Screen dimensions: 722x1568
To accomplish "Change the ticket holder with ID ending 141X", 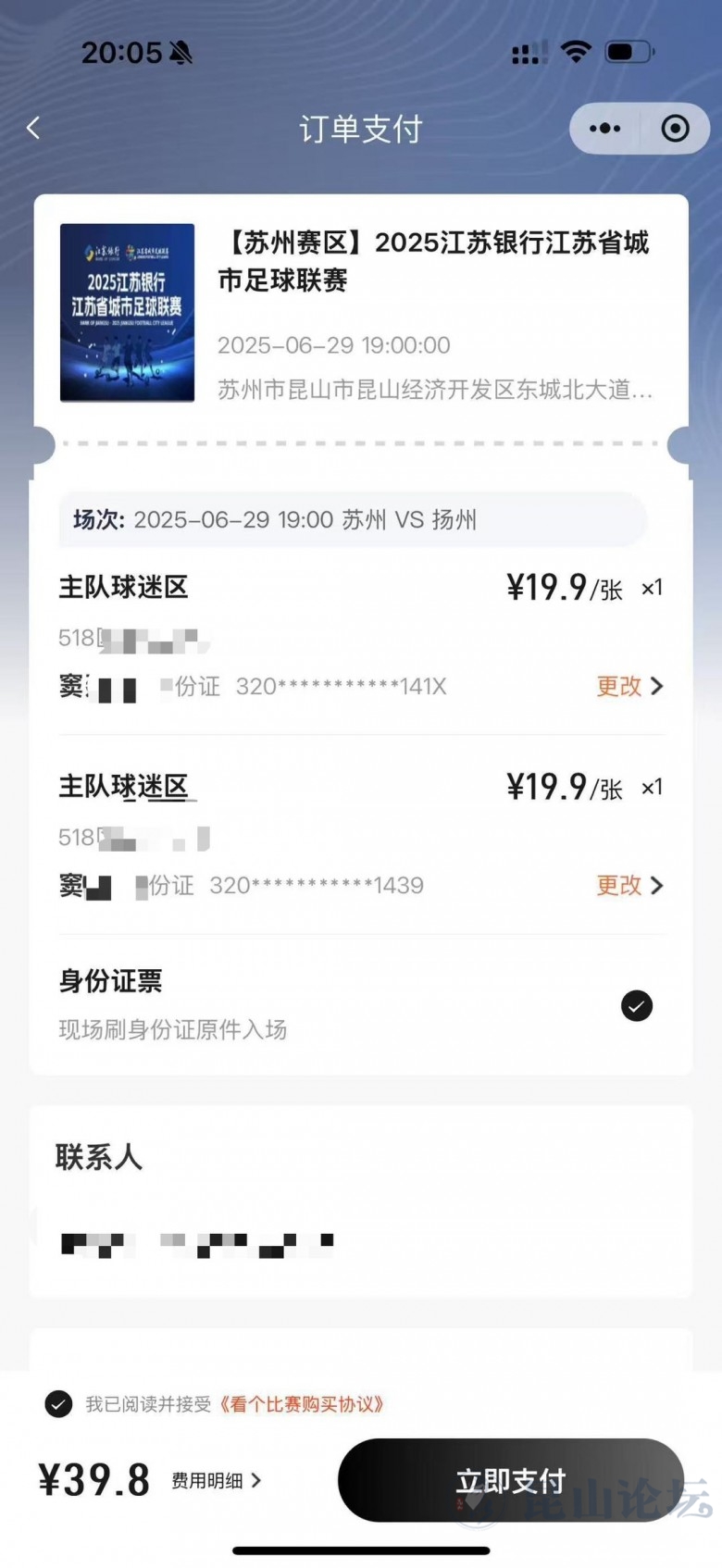I will pos(629,686).
